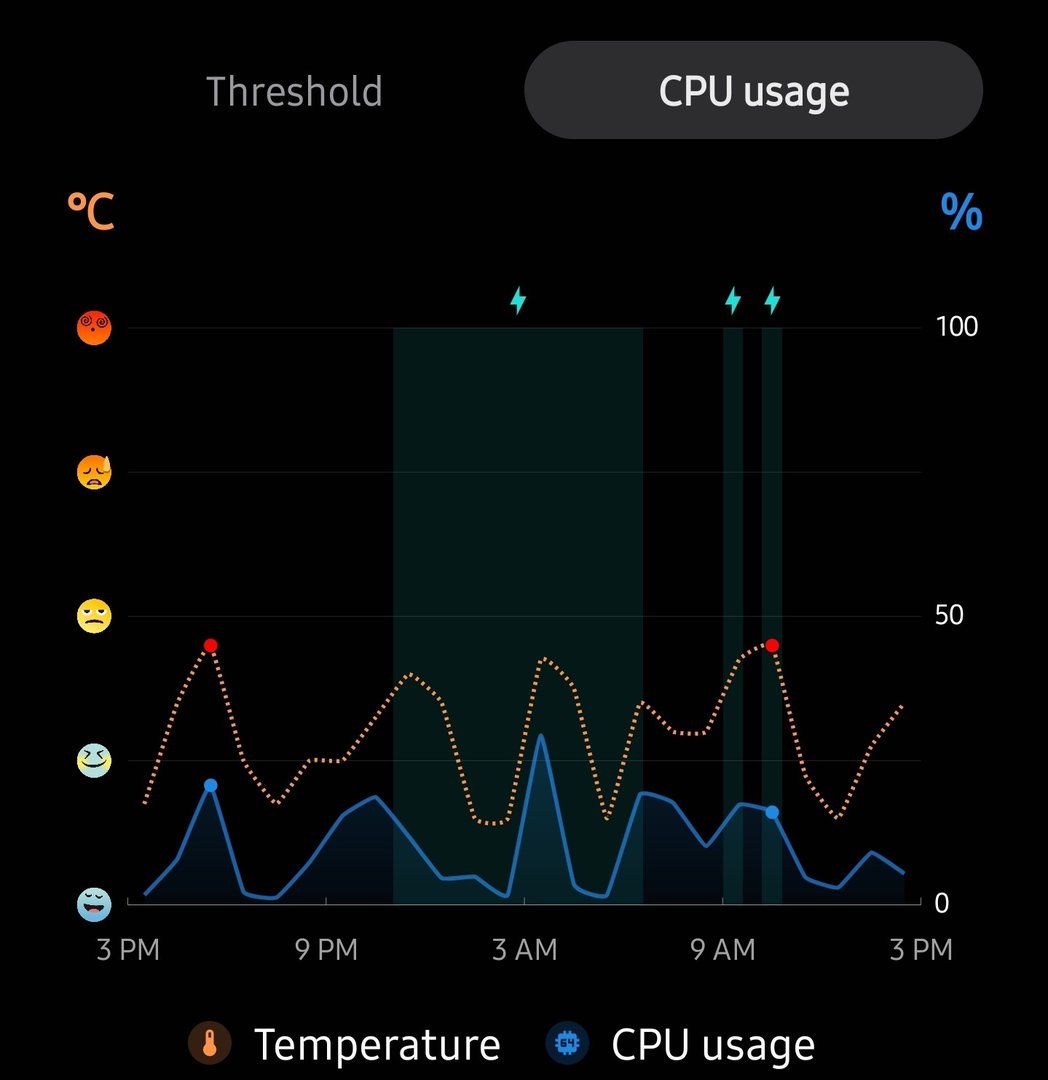Viewport: 1048px width, 1080px height.
Task: Switch to the Threshold tab
Action: [294, 92]
